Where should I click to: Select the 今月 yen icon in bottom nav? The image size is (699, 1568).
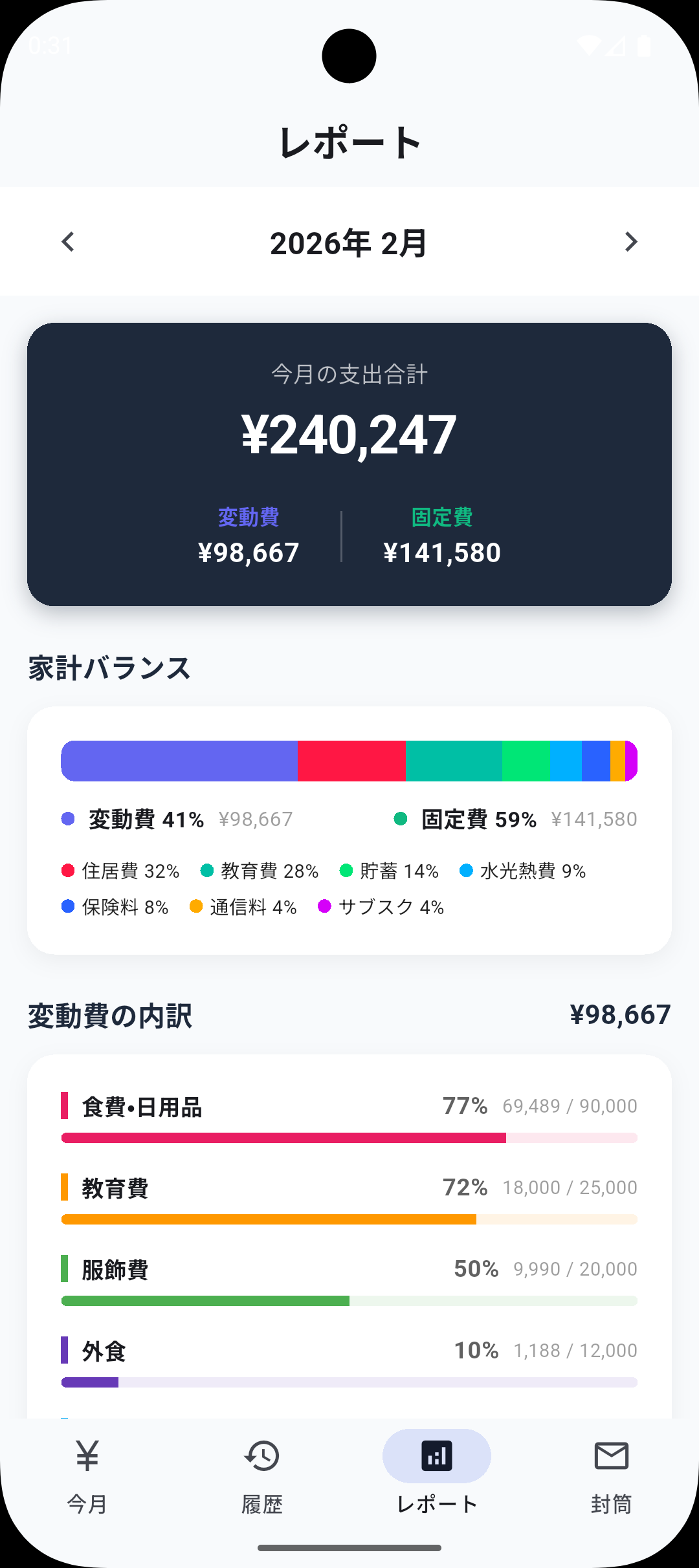86,1456
